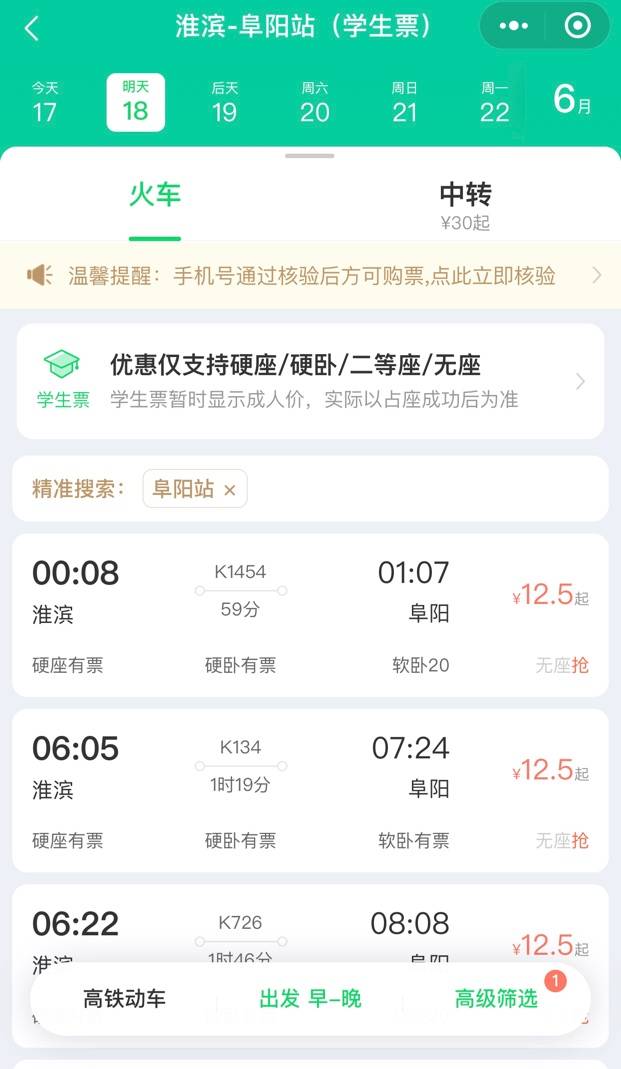Remove the 阜阳站 precise search filter

(230, 490)
